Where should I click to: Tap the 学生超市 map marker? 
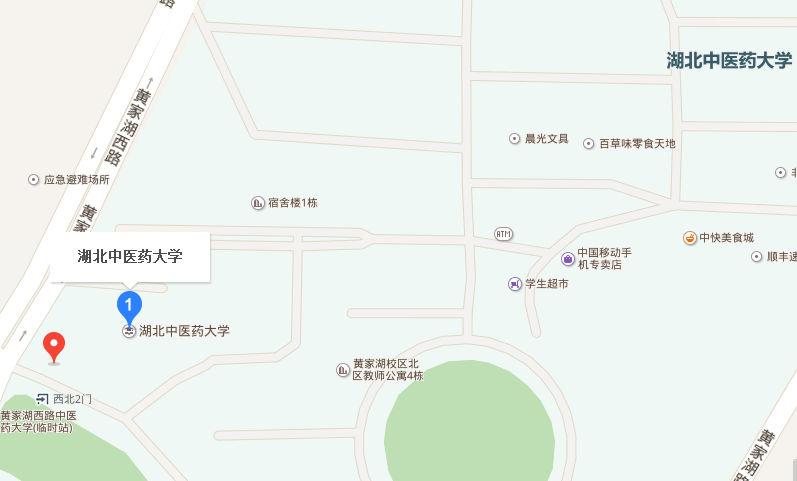(x=515, y=284)
